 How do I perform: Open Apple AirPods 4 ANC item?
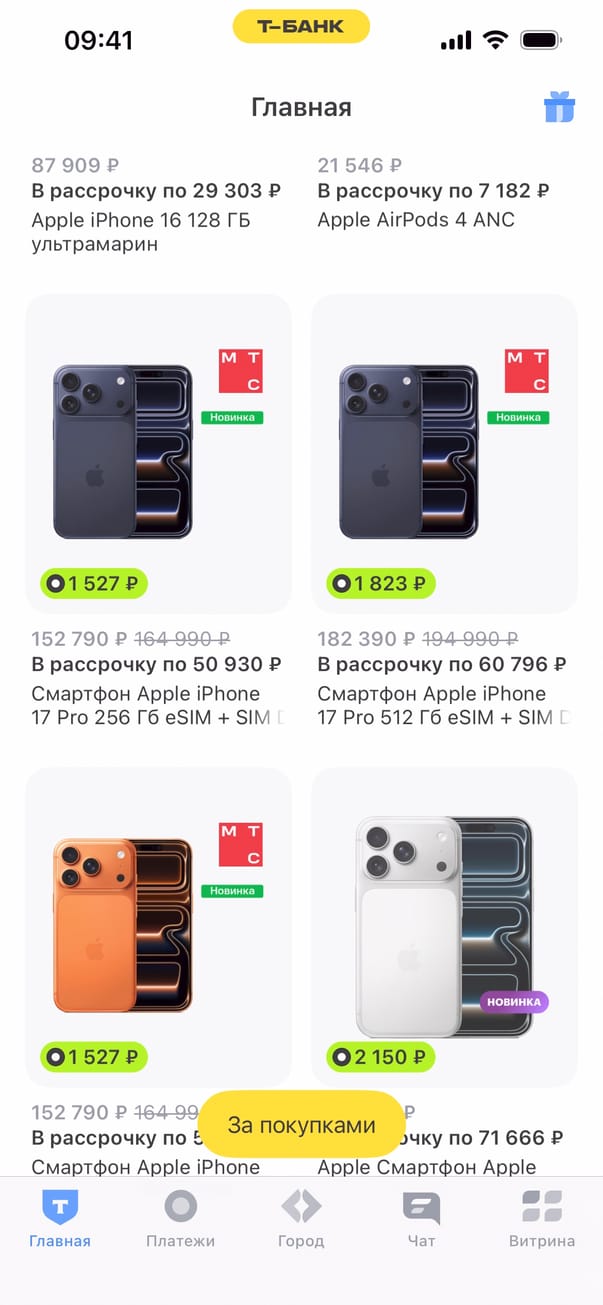point(415,219)
